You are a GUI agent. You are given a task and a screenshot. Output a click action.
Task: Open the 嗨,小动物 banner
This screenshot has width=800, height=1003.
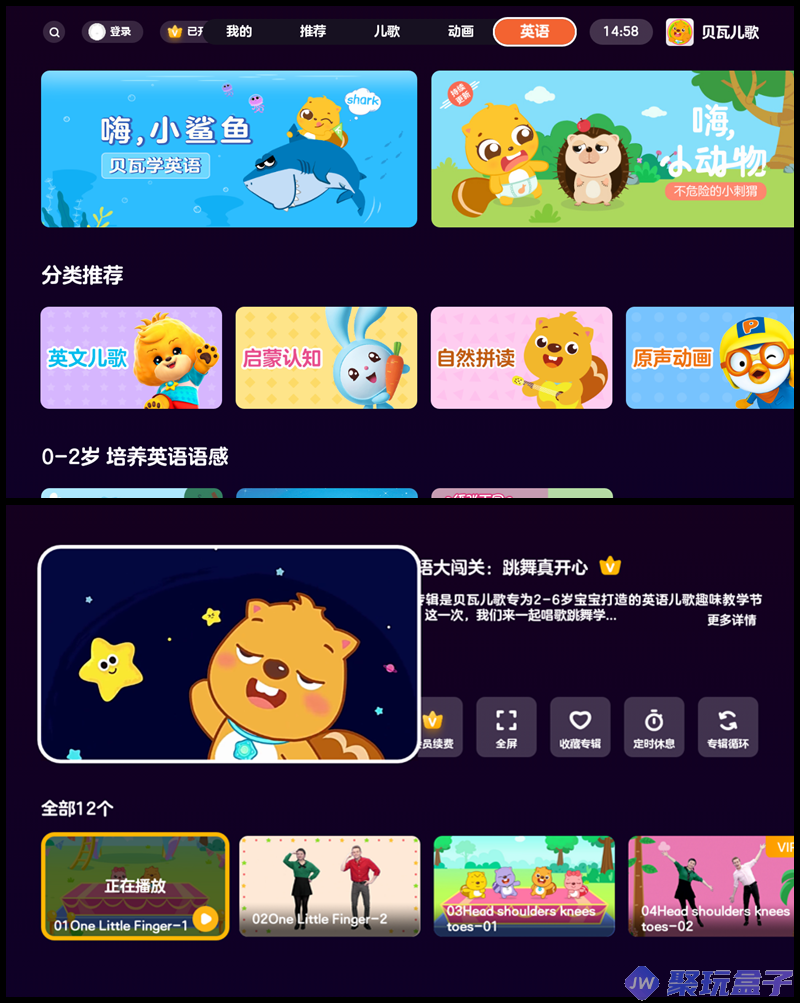point(612,149)
